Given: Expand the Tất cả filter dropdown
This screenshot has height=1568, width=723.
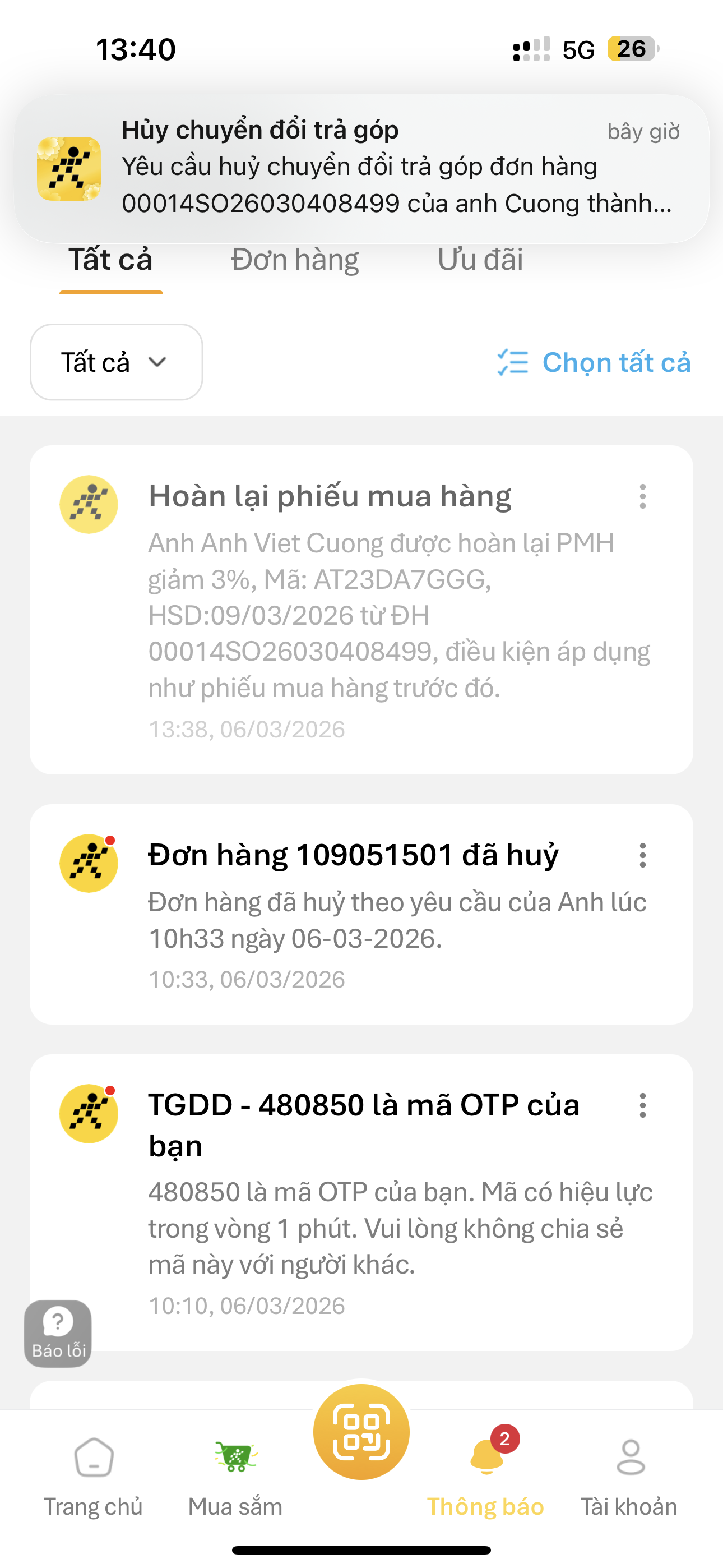Looking at the screenshot, I should [x=116, y=362].
